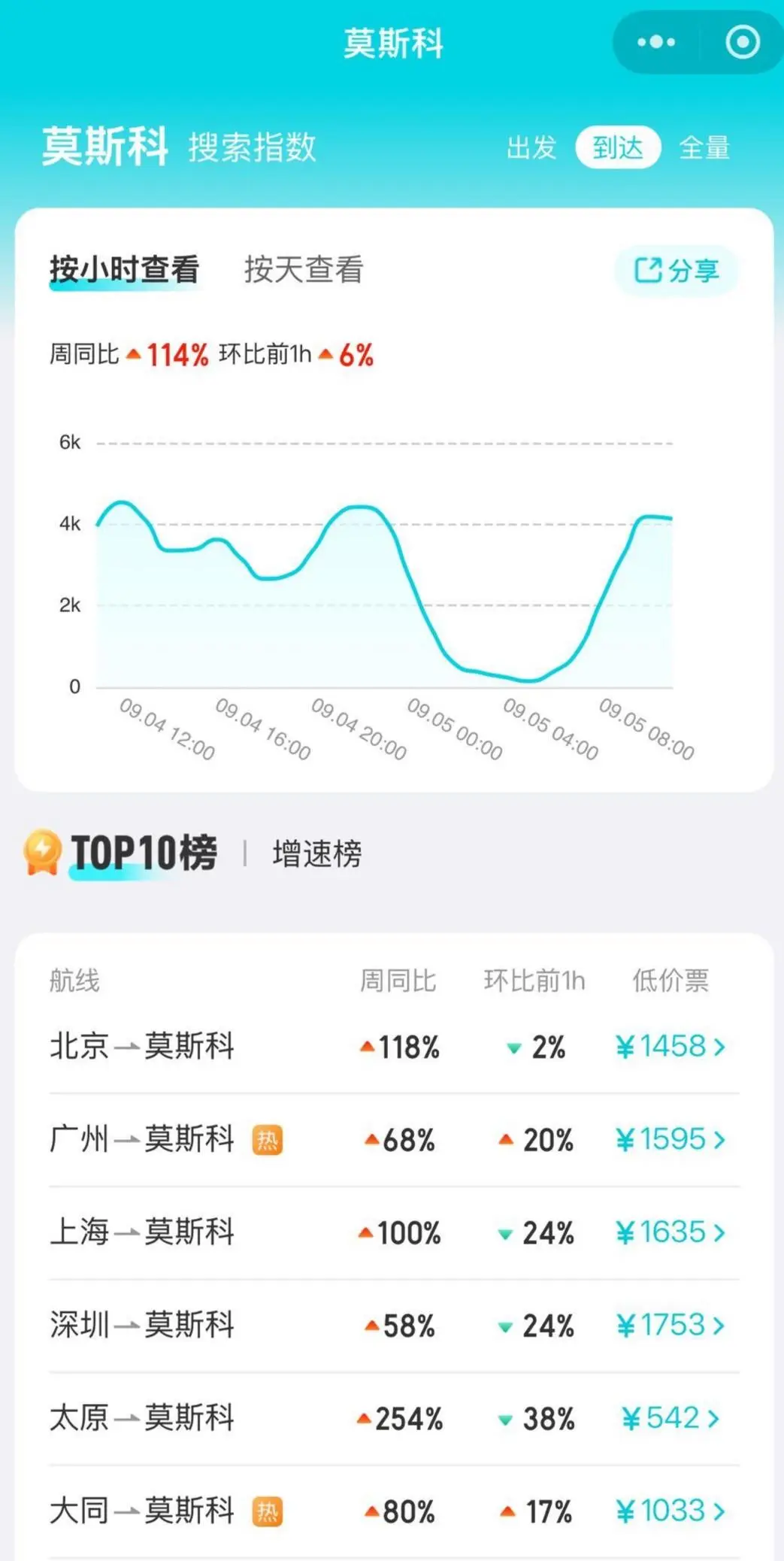Switch to 按天查看 view
This screenshot has width=784, height=1561.
pos(304,271)
